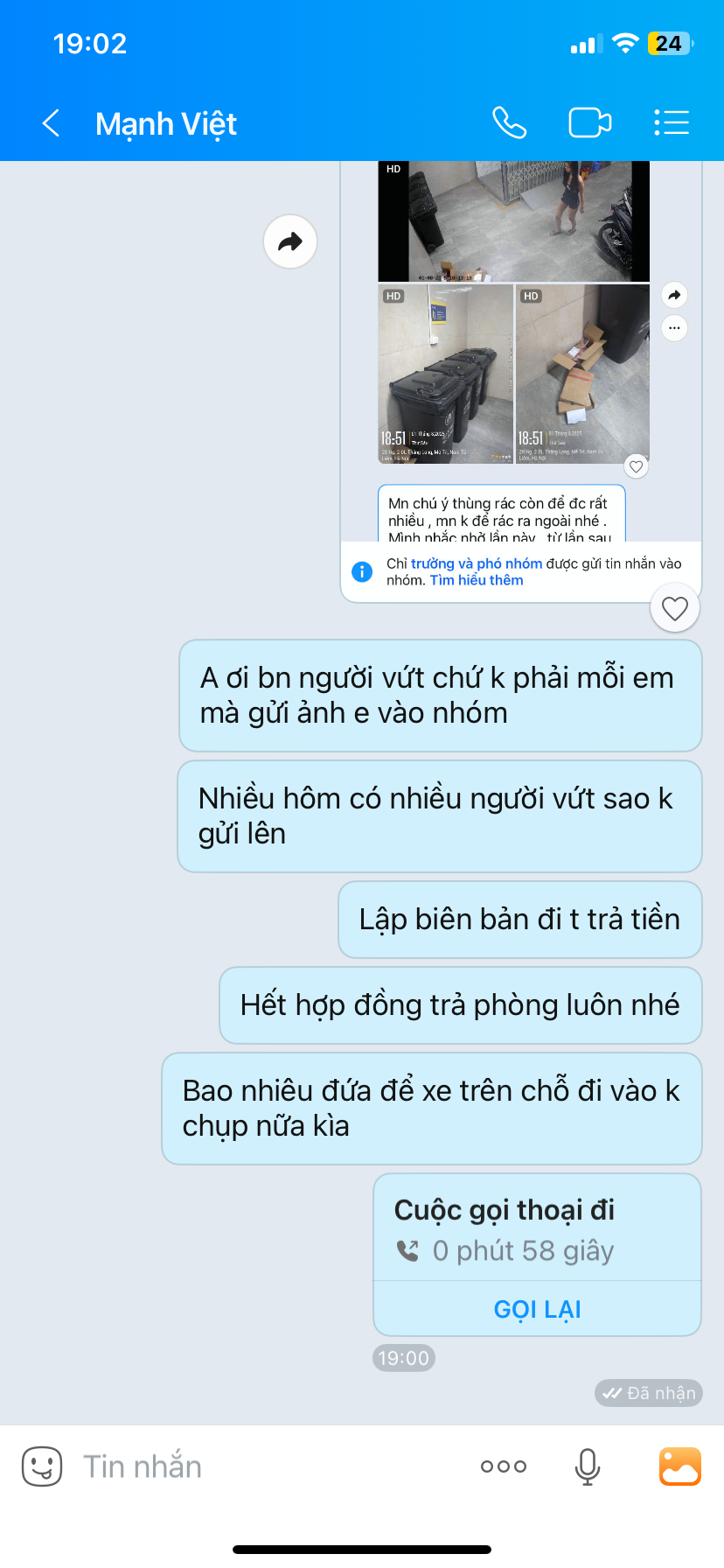724x1568 pixels.
Task: Open the trash bins photo
Action: click(x=445, y=374)
